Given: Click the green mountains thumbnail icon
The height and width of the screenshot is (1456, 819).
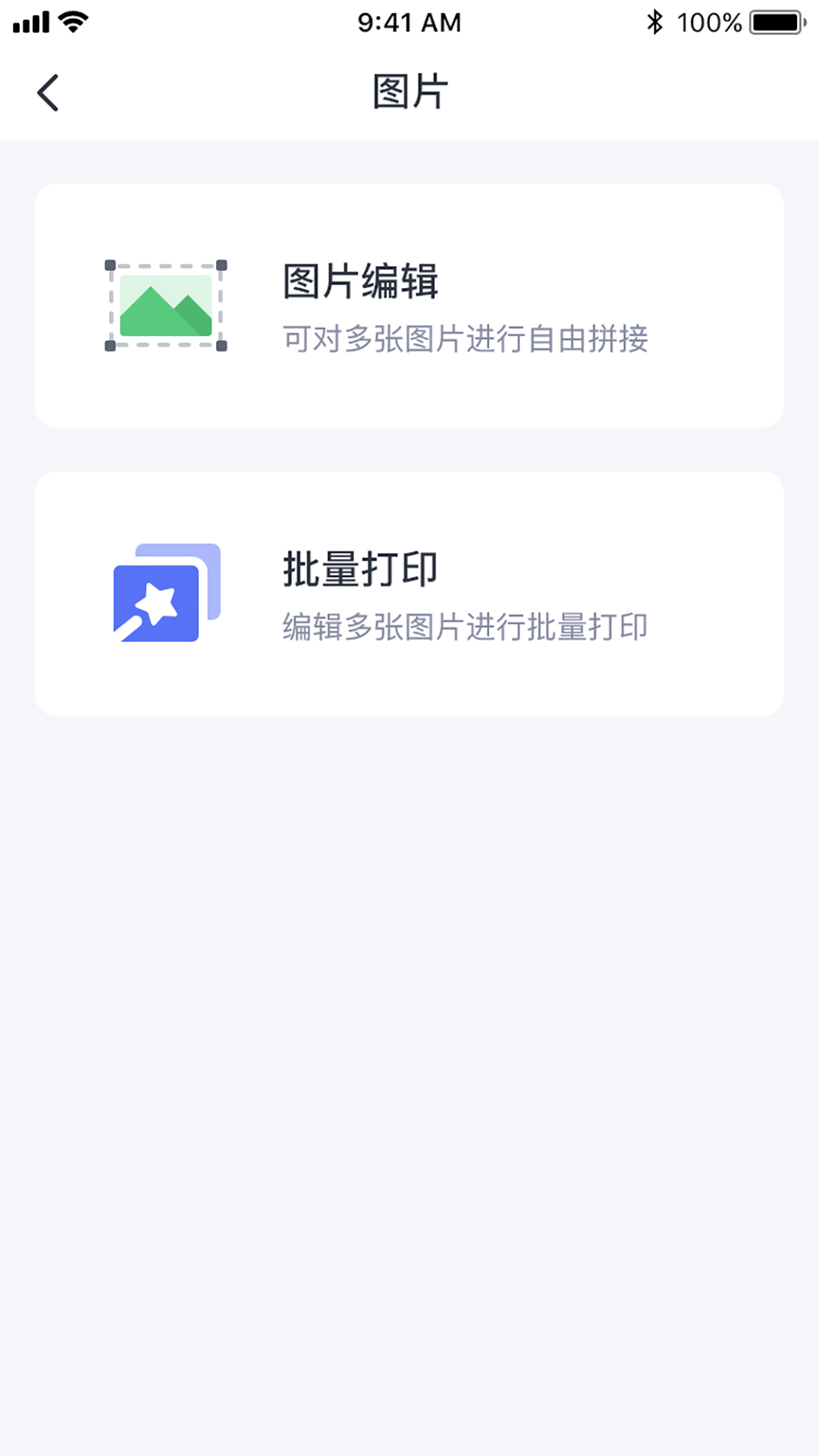Looking at the screenshot, I should (166, 306).
